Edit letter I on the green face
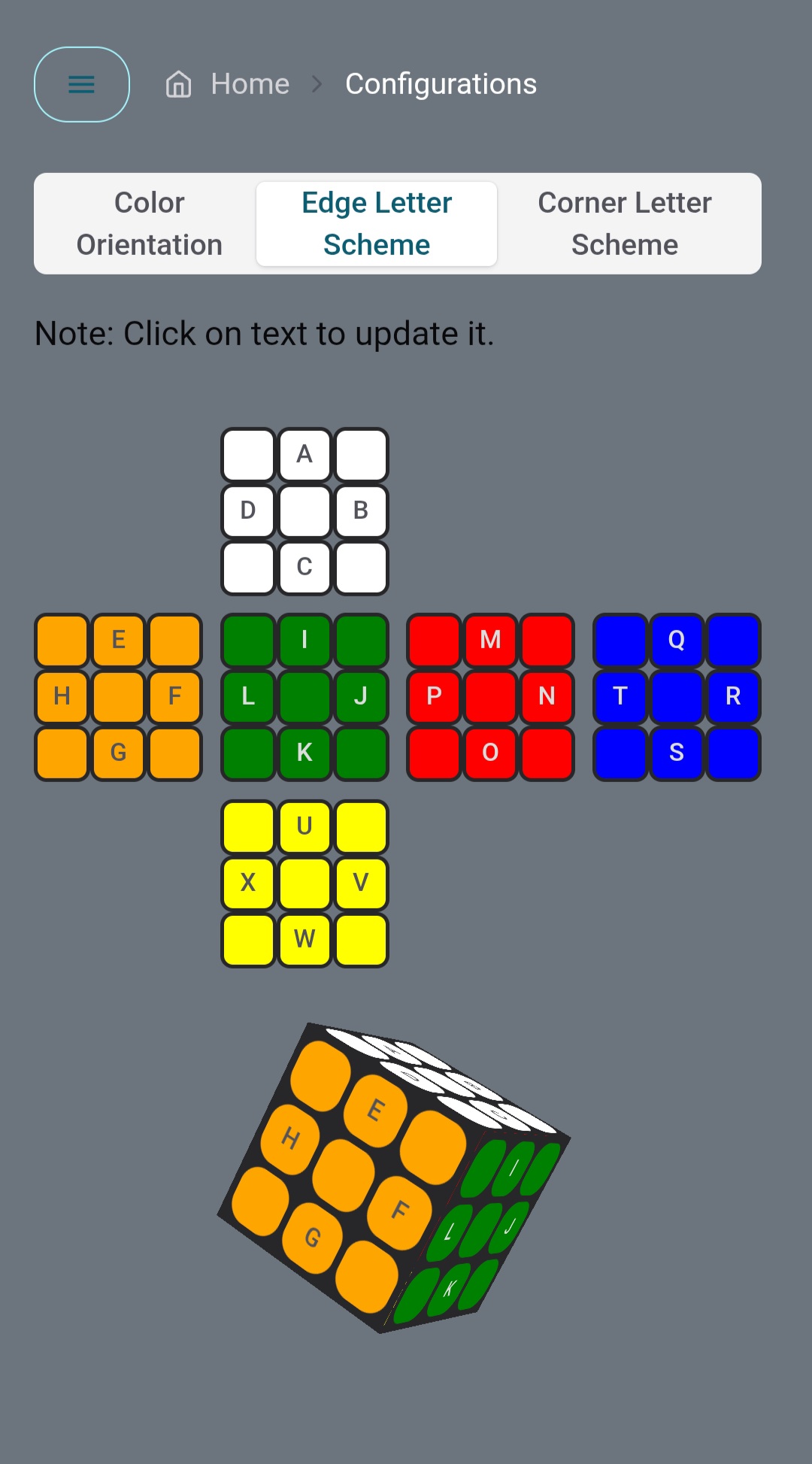The width and height of the screenshot is (812, 1464). tap(304, 640)
